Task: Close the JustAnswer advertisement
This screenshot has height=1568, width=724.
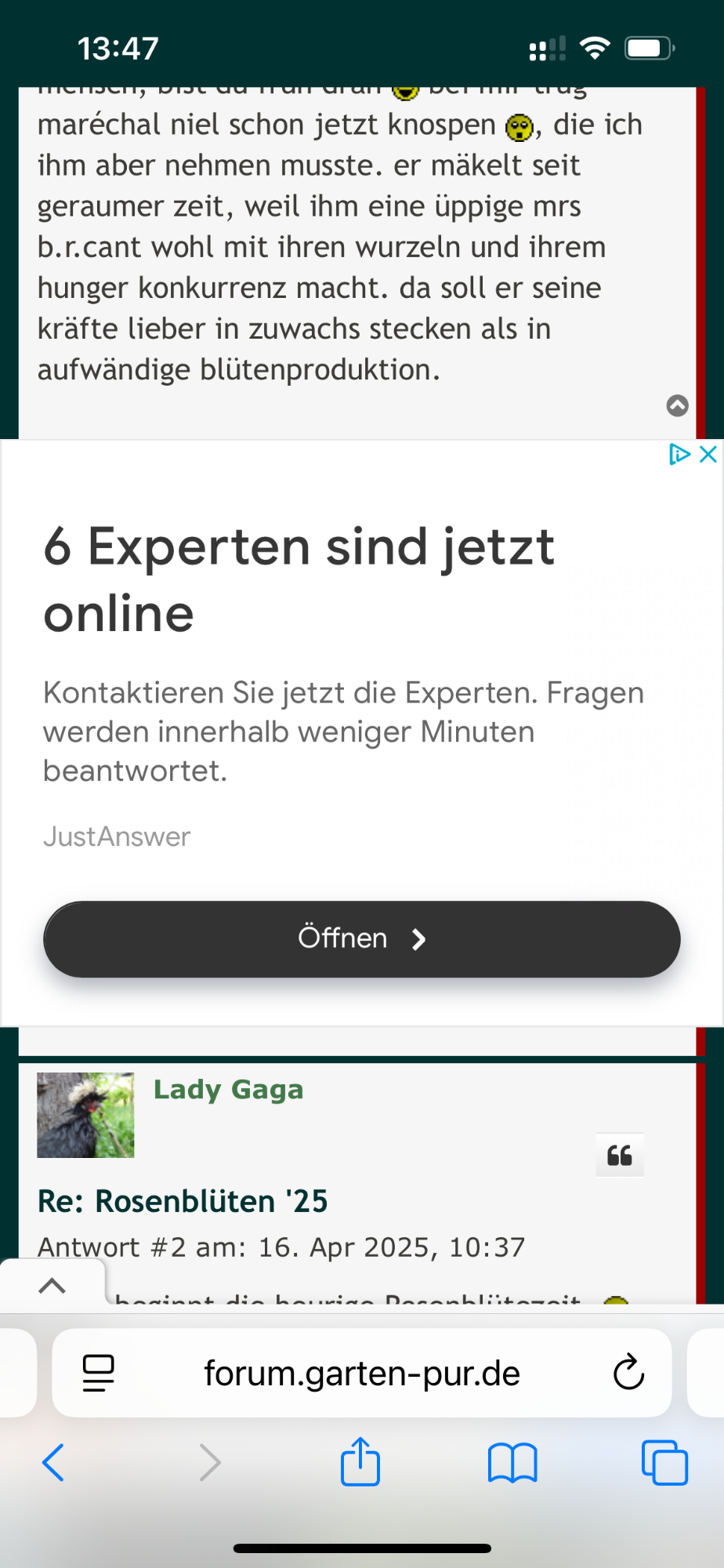Action: tap(708, 454)
